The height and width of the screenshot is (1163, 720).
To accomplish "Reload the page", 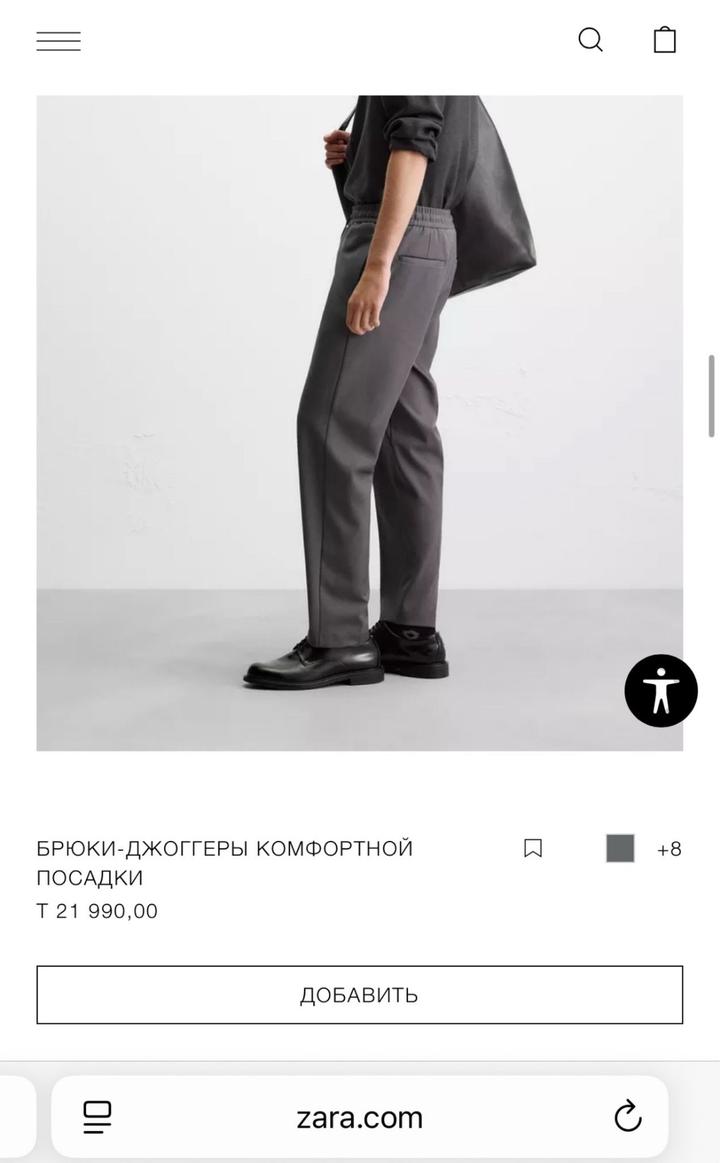I will pos(628,1116).
